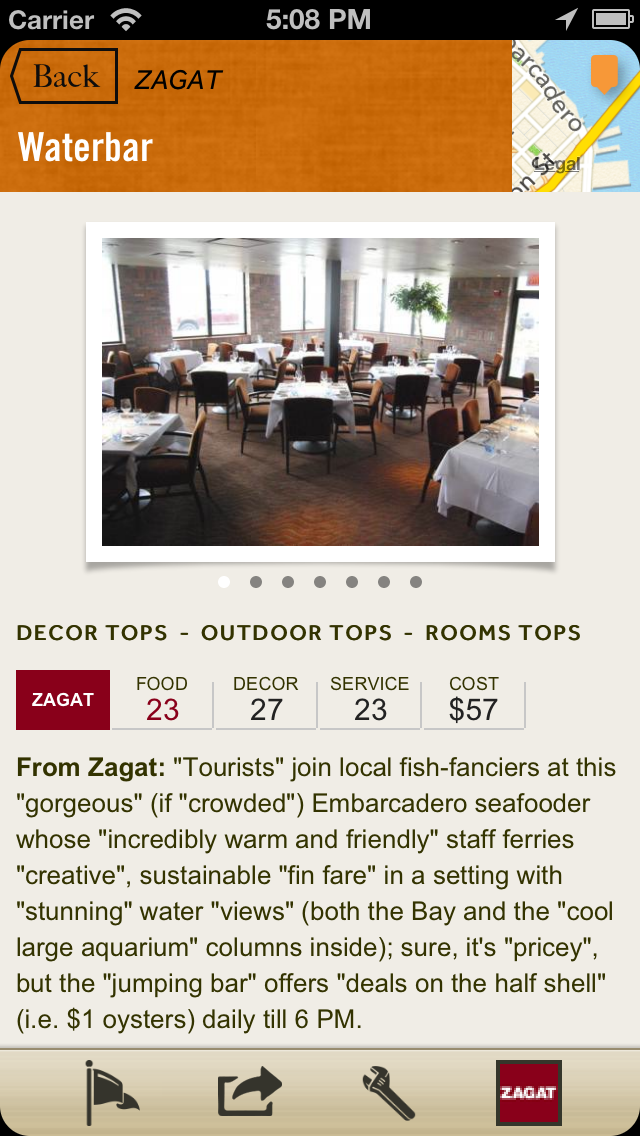Tap the photo page indicator dots
This screenshot has width=640, height=1136.
(x=320, y=582)
